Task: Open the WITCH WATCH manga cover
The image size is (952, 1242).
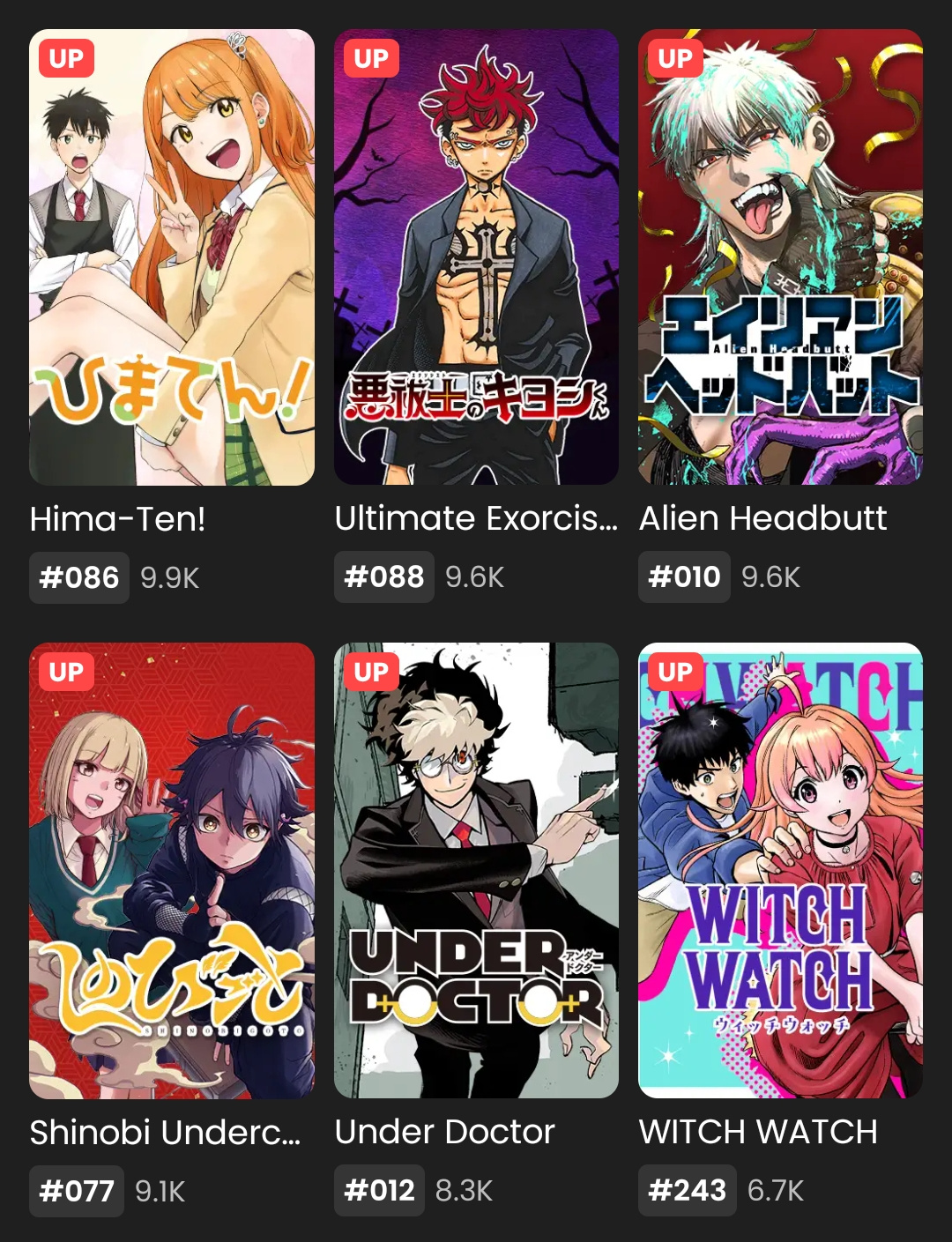Action: tap(780, 871)
